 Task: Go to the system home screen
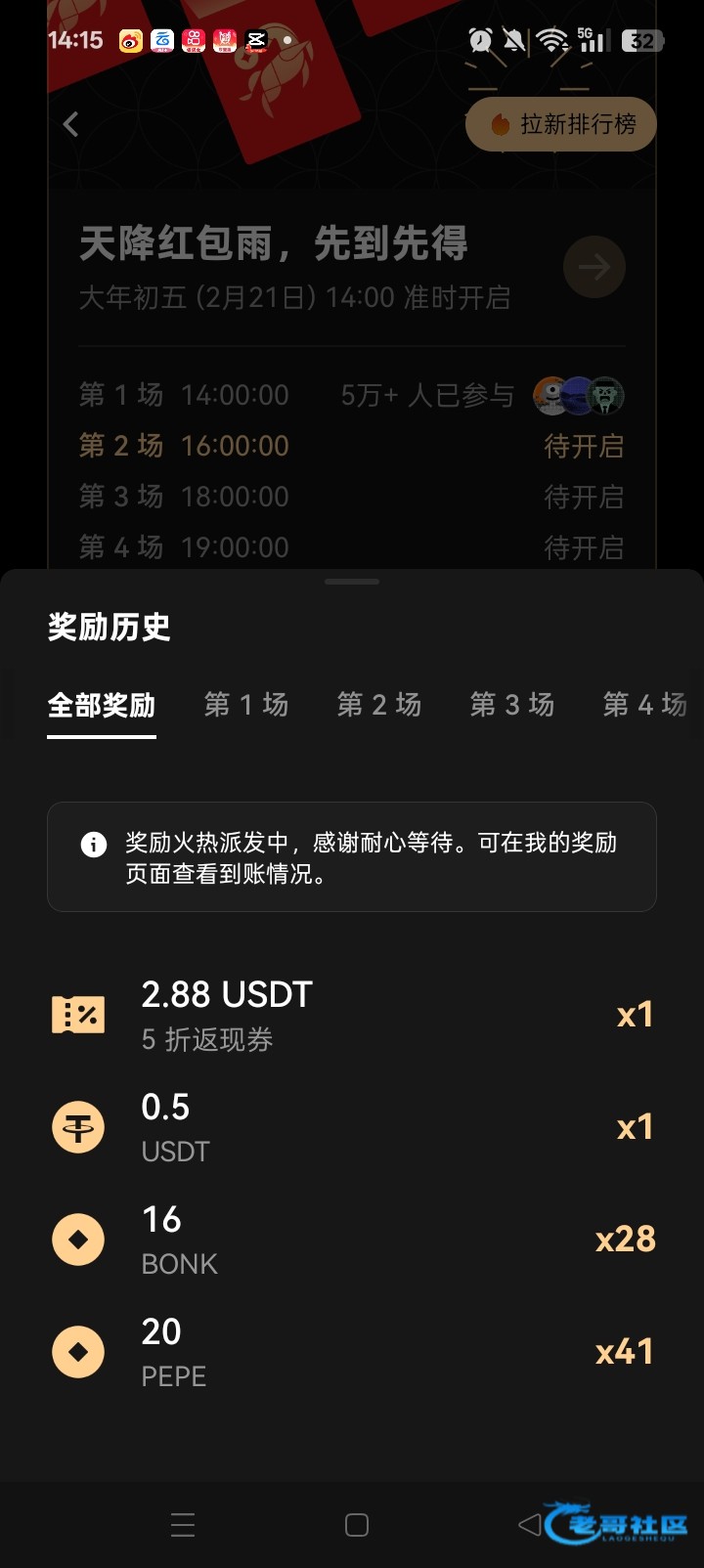(357, 1525)
